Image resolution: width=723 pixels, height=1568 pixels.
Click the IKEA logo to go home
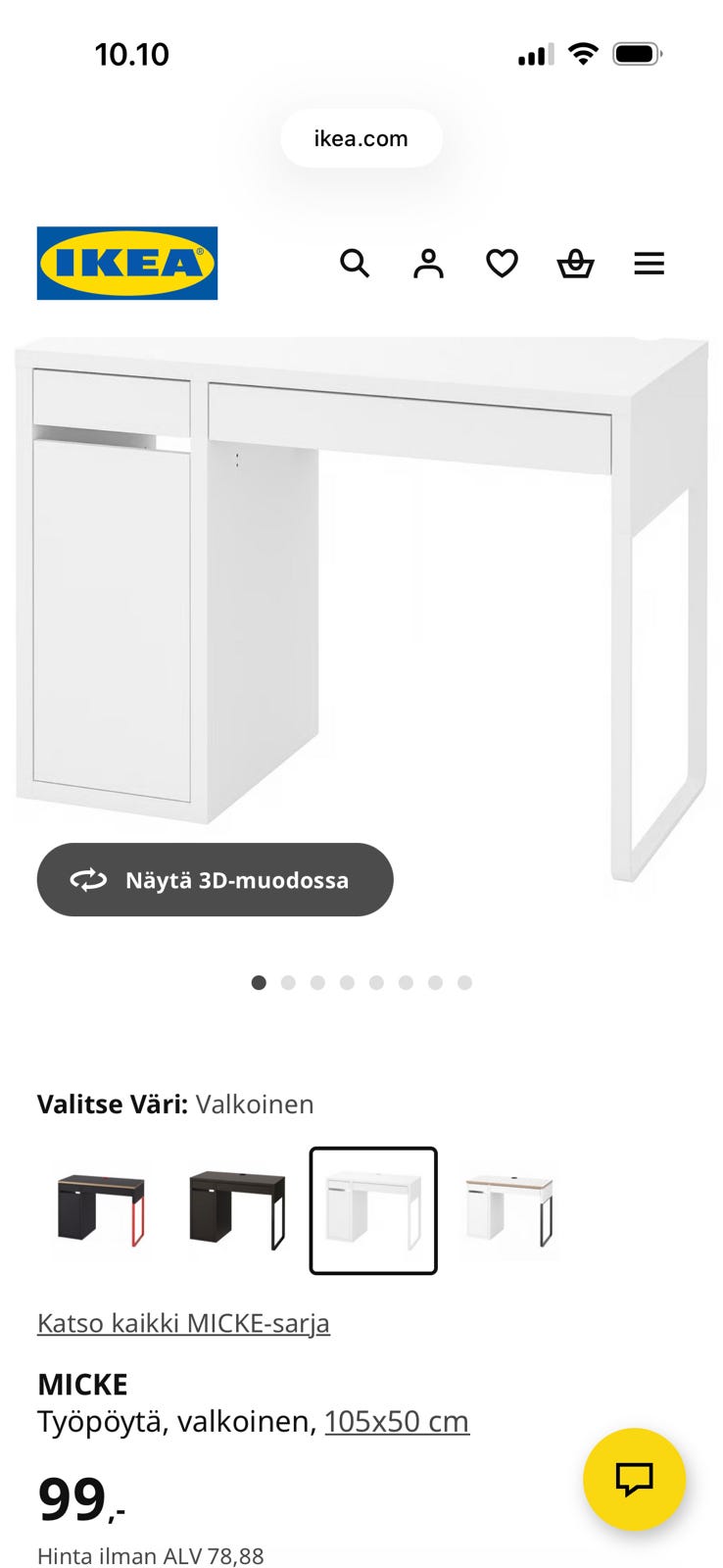click(x=126, y=263)
